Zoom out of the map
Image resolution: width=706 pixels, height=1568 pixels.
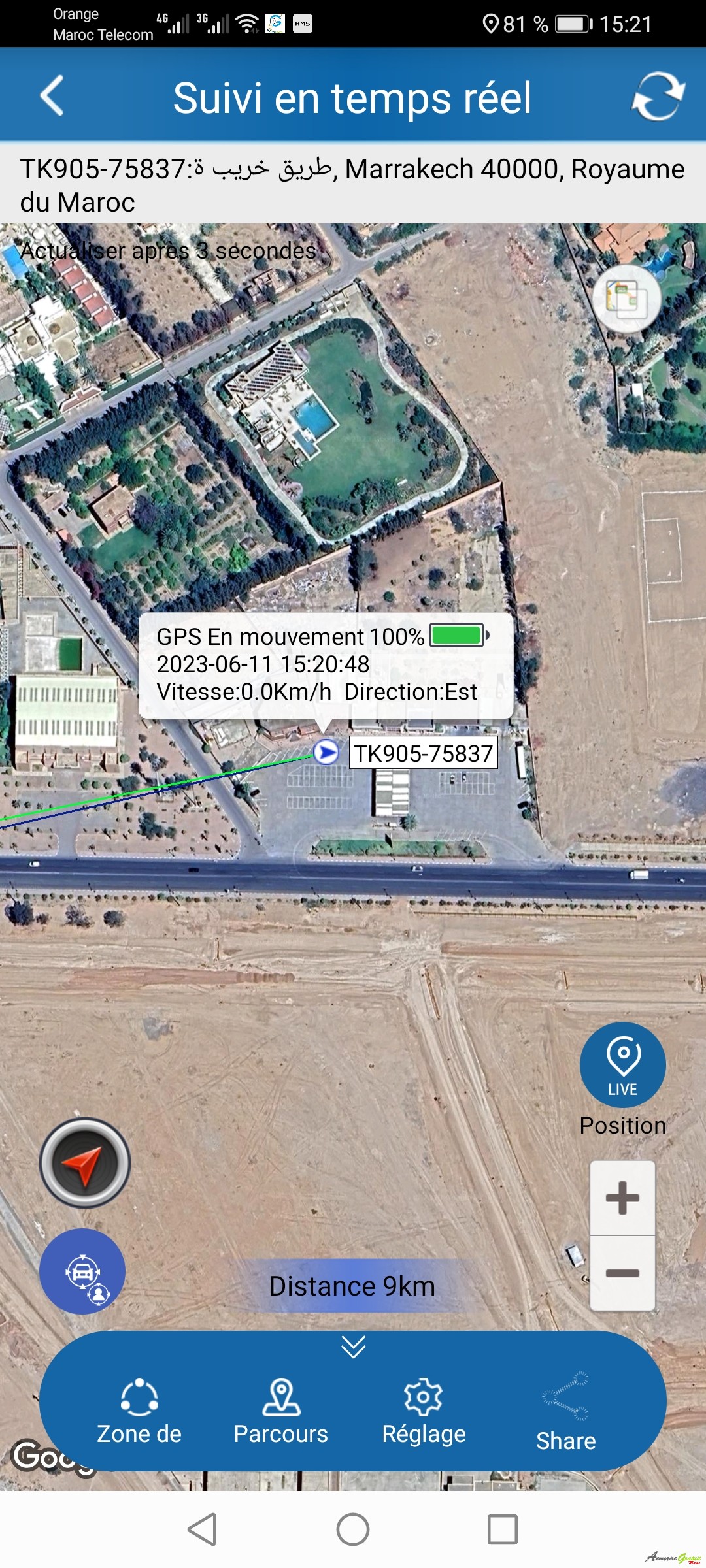[x=622, y=1273]
